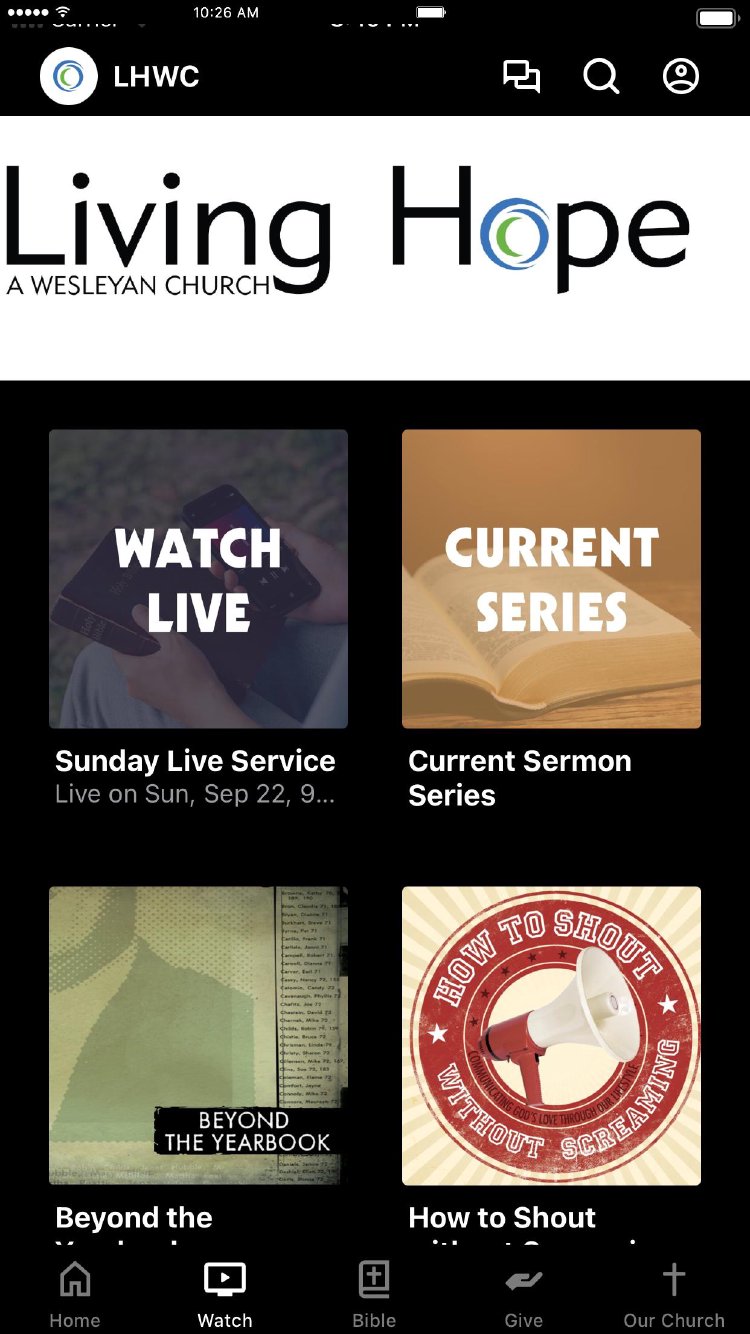Open the search icon
Screen dimensions: 750x1334
pyautogui.click(x=601, y=77)
